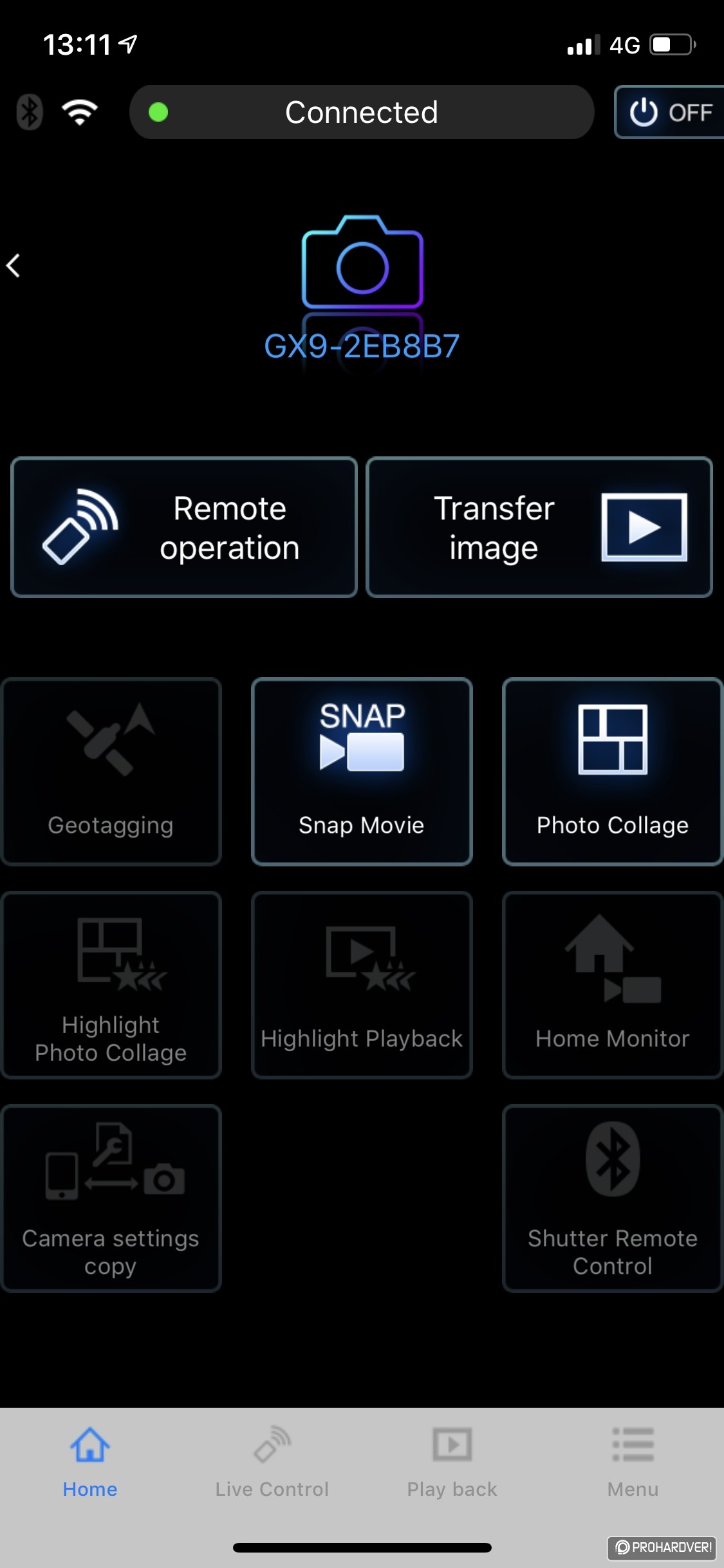This screenshot has width=724, height=1568.
Task: Switch to the Home tab
Action: [x=90, y=1462]
